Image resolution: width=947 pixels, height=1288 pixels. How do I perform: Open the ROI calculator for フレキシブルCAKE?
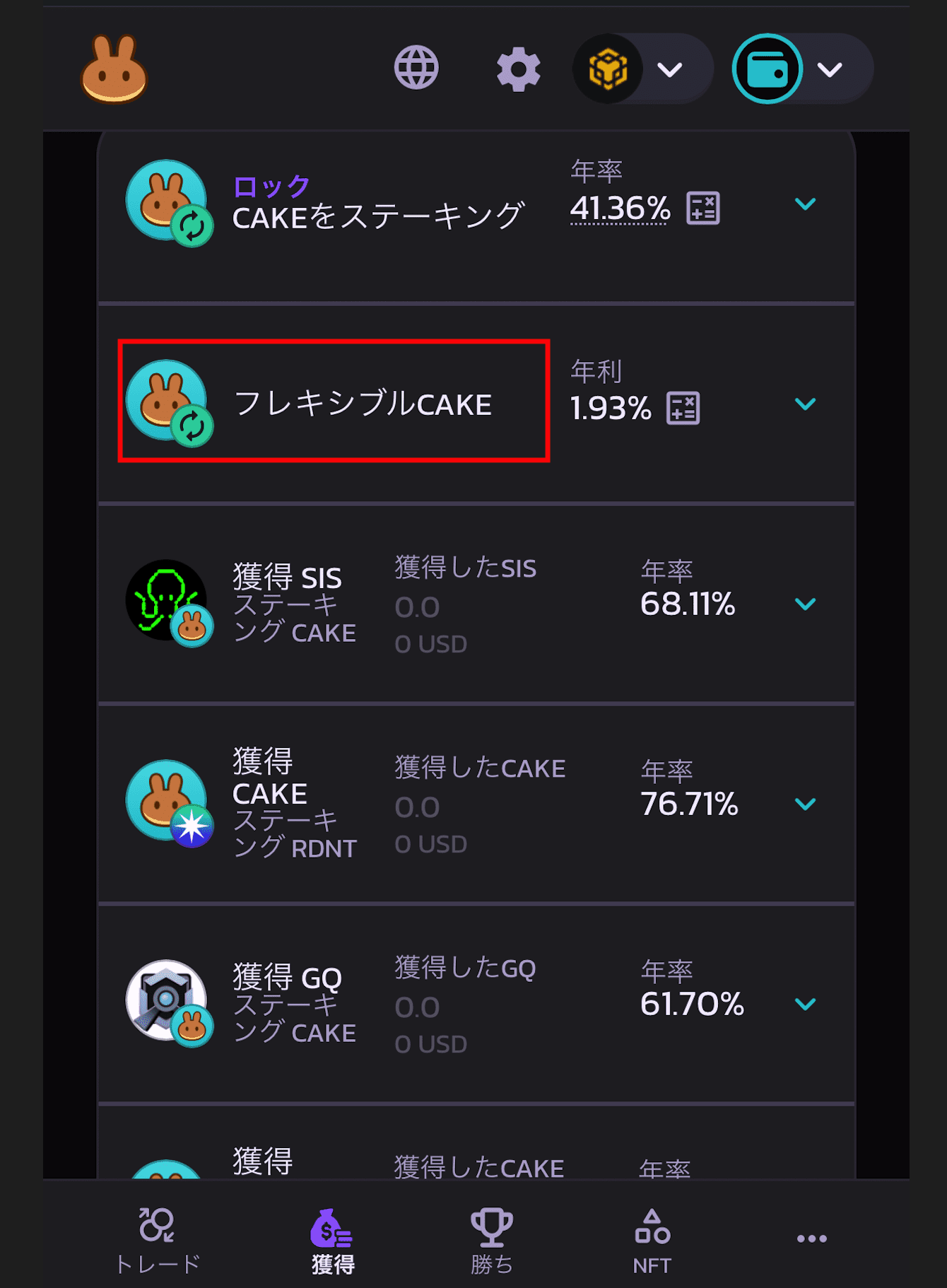pyautogui.click(x=684, y=409)
